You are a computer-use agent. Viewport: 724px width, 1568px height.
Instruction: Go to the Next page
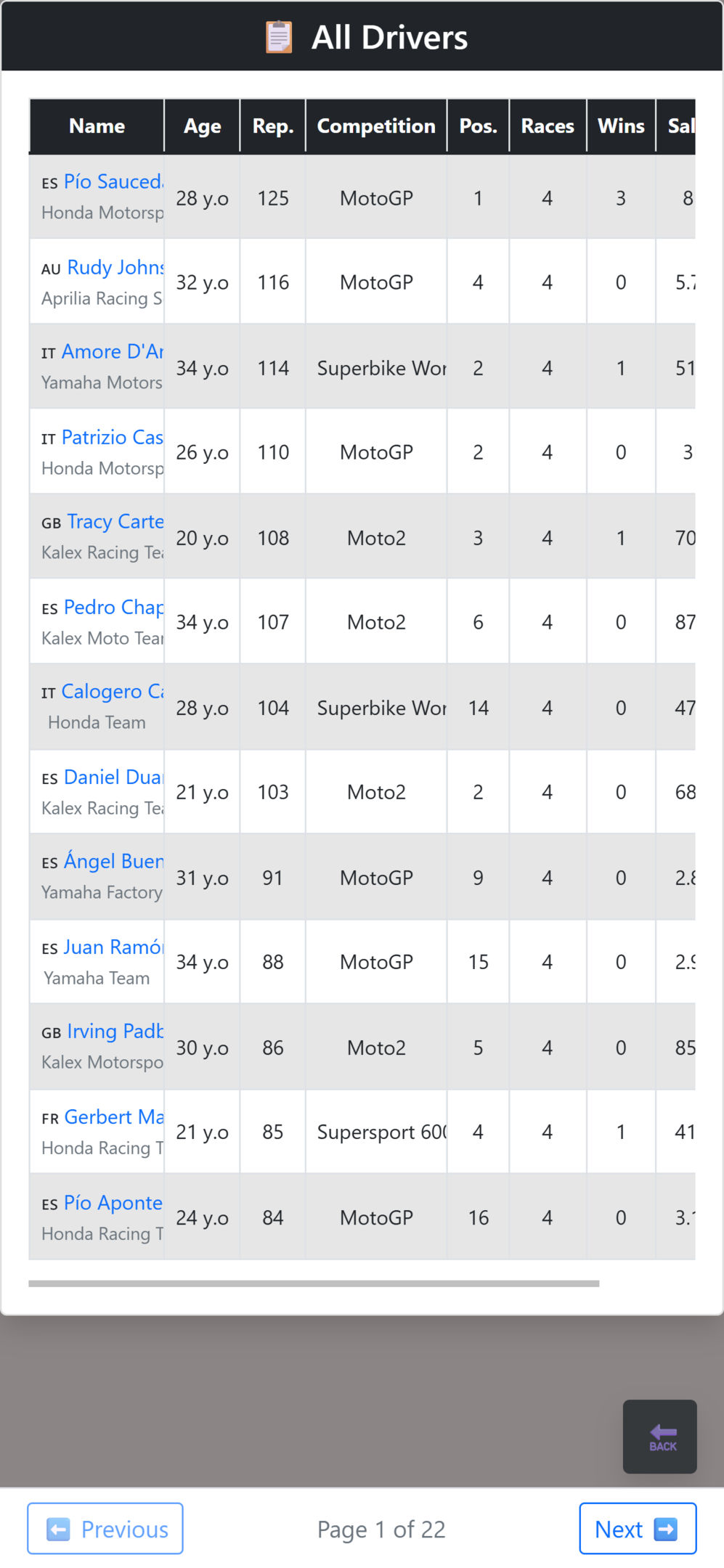point(637,1528)
